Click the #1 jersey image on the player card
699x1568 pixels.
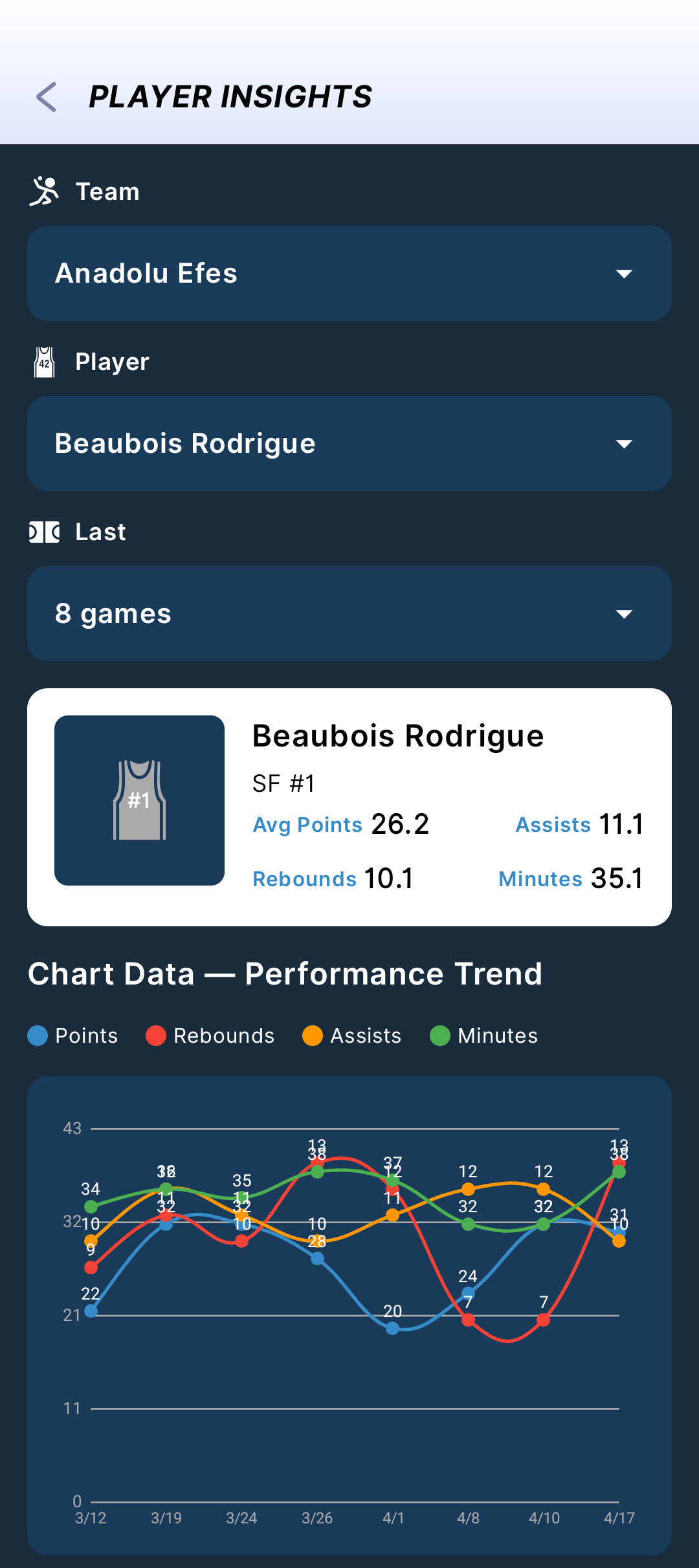tap(140, 801)
